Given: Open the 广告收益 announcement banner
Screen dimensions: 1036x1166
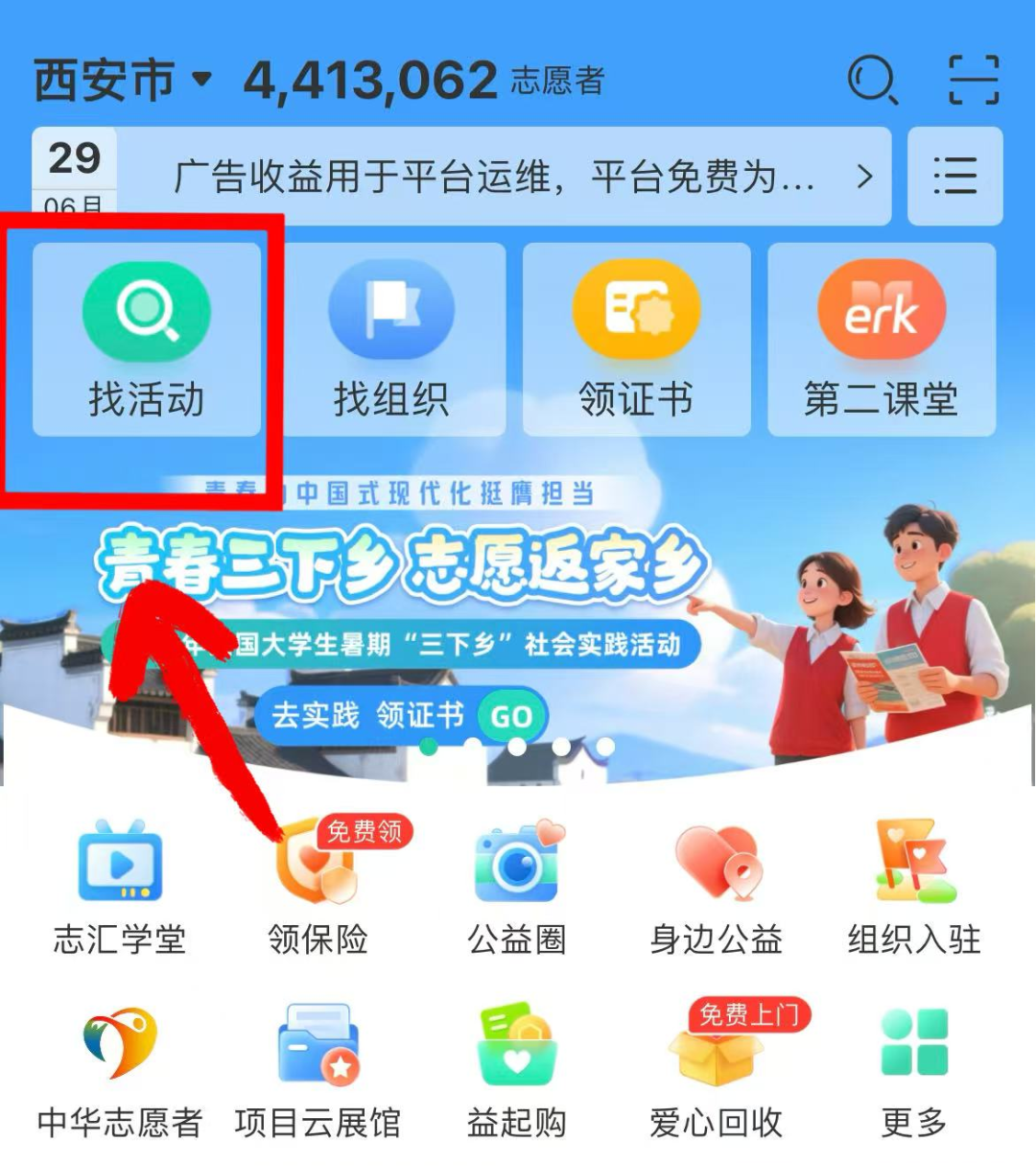Looking at the screenshot, I should coord(508,177).
